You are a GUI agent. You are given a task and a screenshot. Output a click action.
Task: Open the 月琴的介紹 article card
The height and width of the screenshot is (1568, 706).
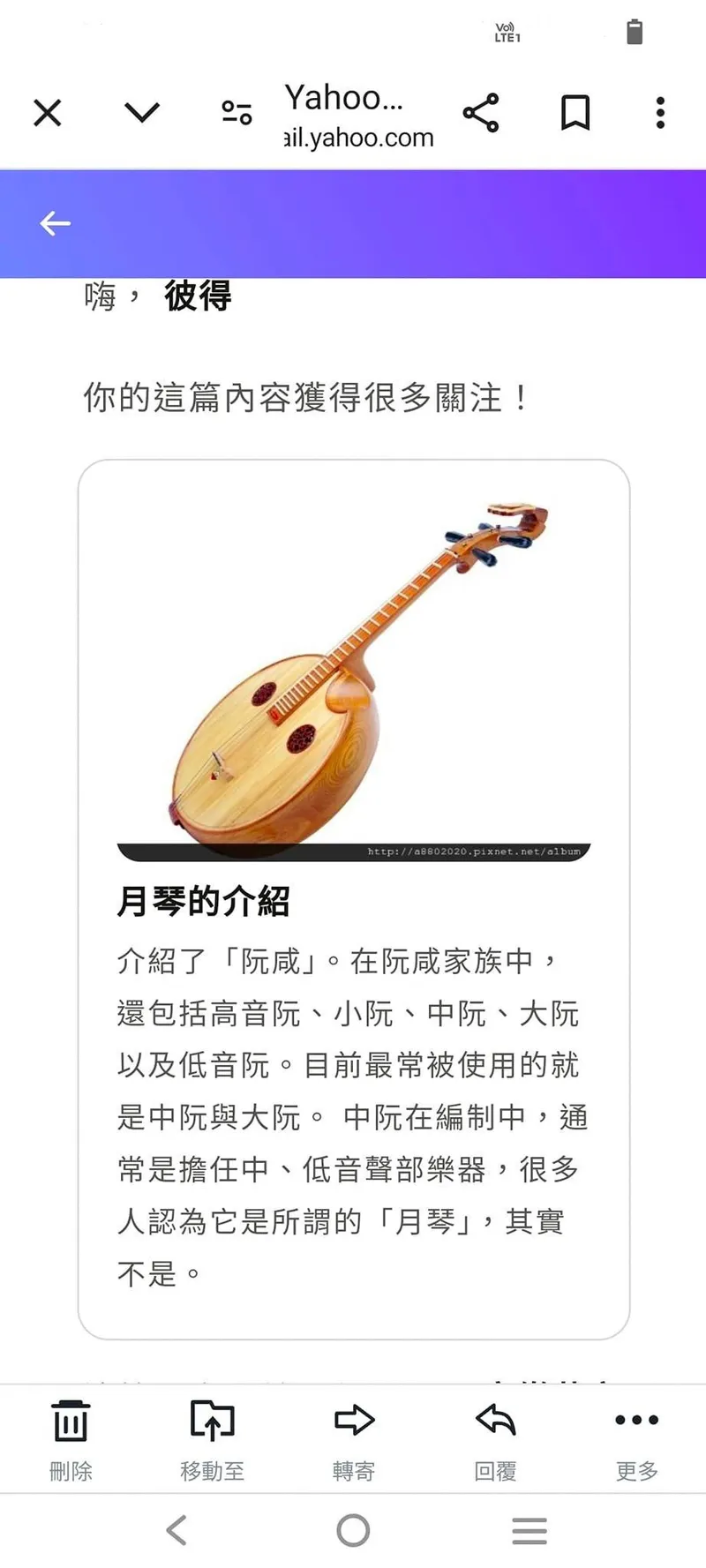pos(353,898)
